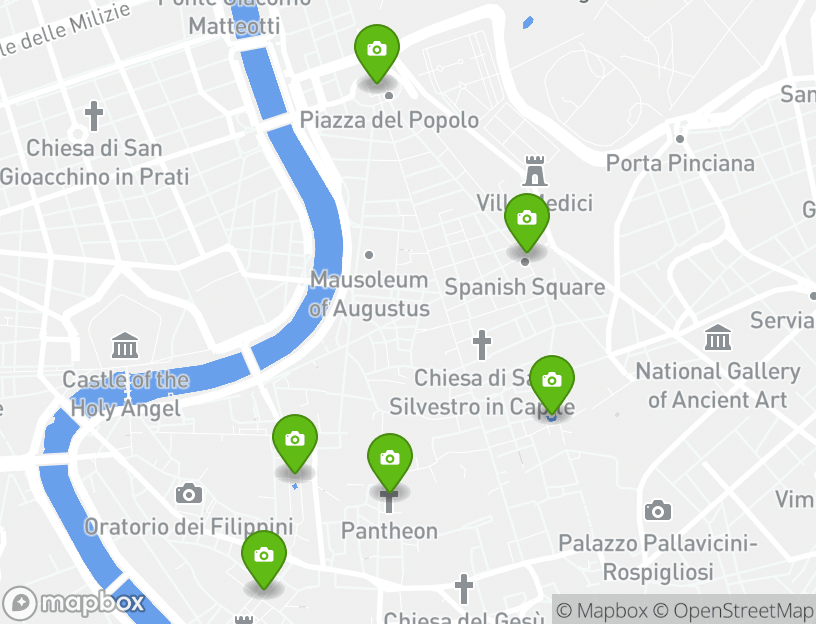Image resolution: width=816 pixels, height=624 pixels.
Task: Open the green marker near San Silvestro in Capite
Action: (551, 381)
